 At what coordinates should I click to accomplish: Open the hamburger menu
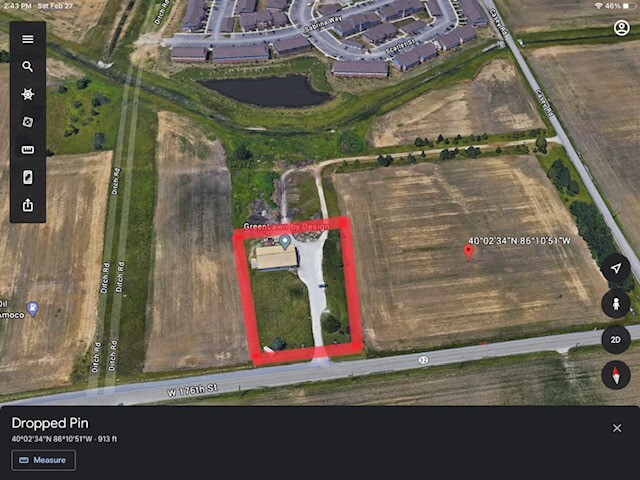(27, 40)
